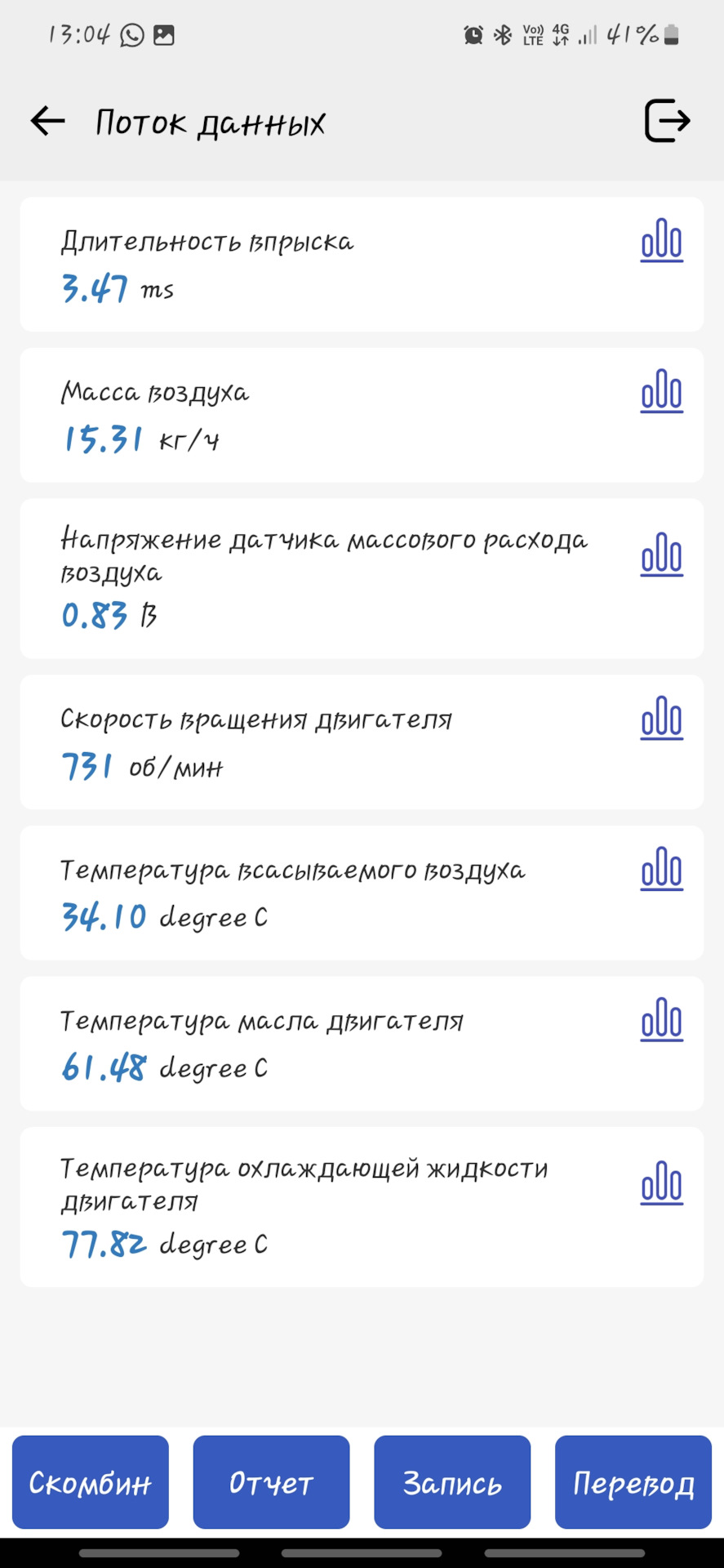This screenshot has width=724, height=1568.
Task: Select the Перевод button
Action: tap(633, 1482)
